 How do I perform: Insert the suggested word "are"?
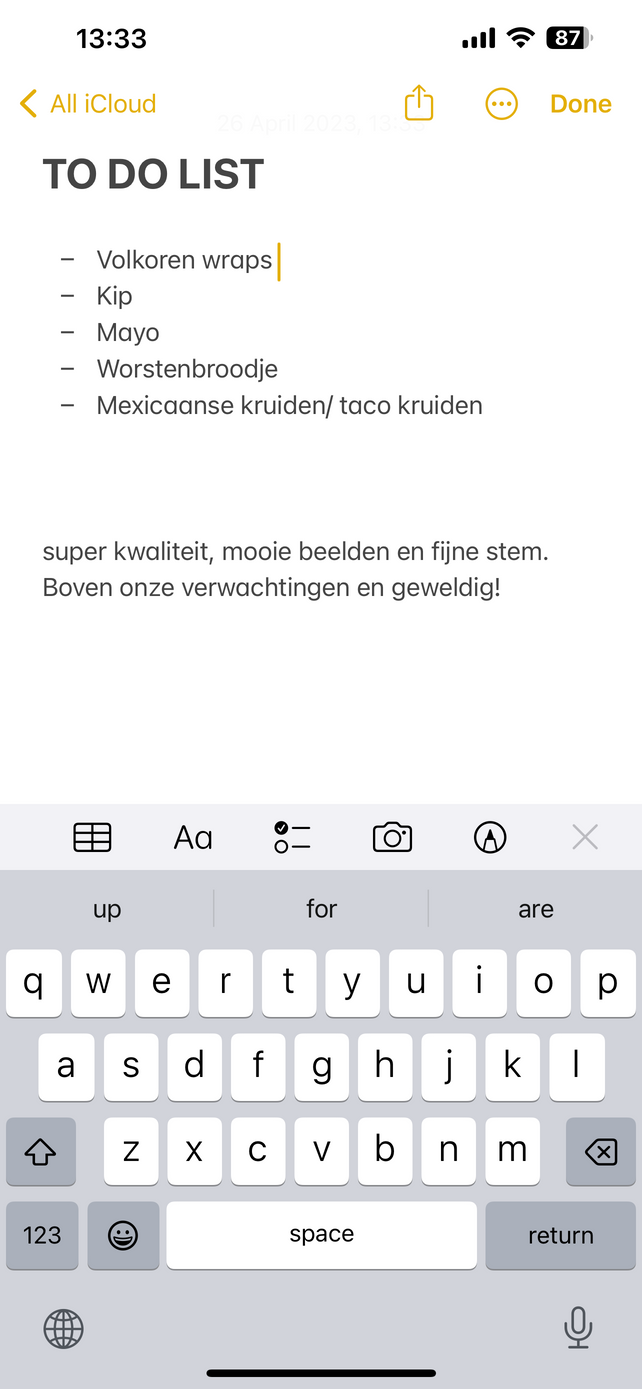pyautogui.click(x=536, y=909)
